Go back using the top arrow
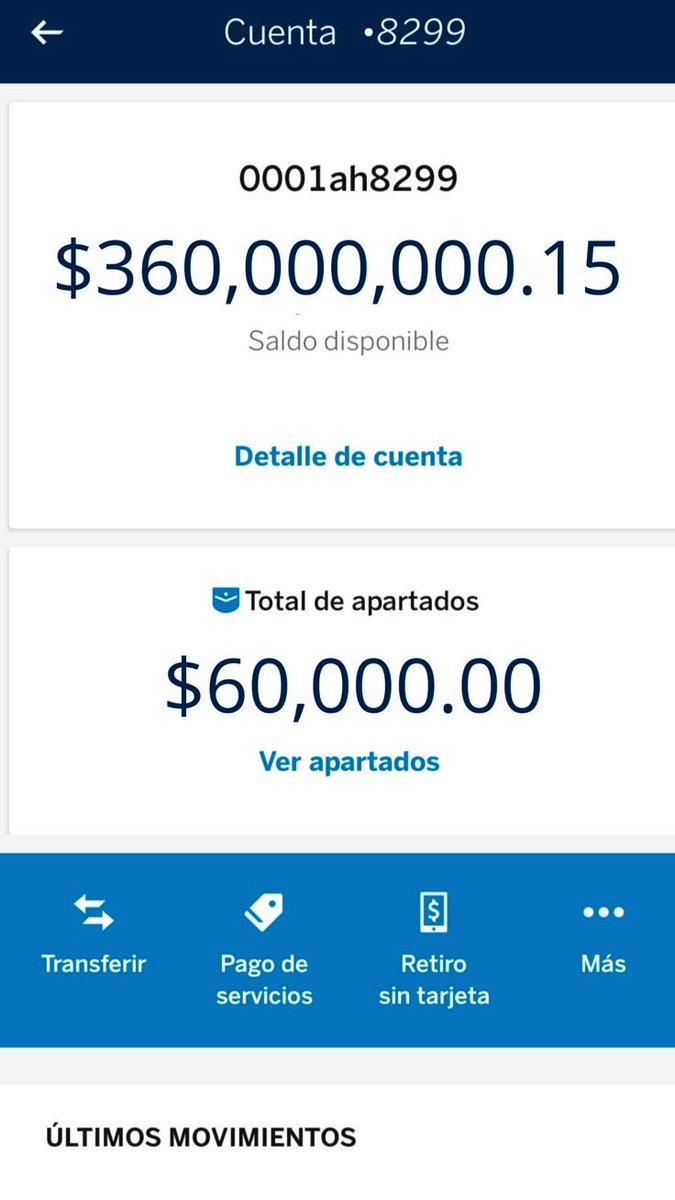The width and height of the screenshot is (675, 1200). pyautogui.click(x=47, y=33)
